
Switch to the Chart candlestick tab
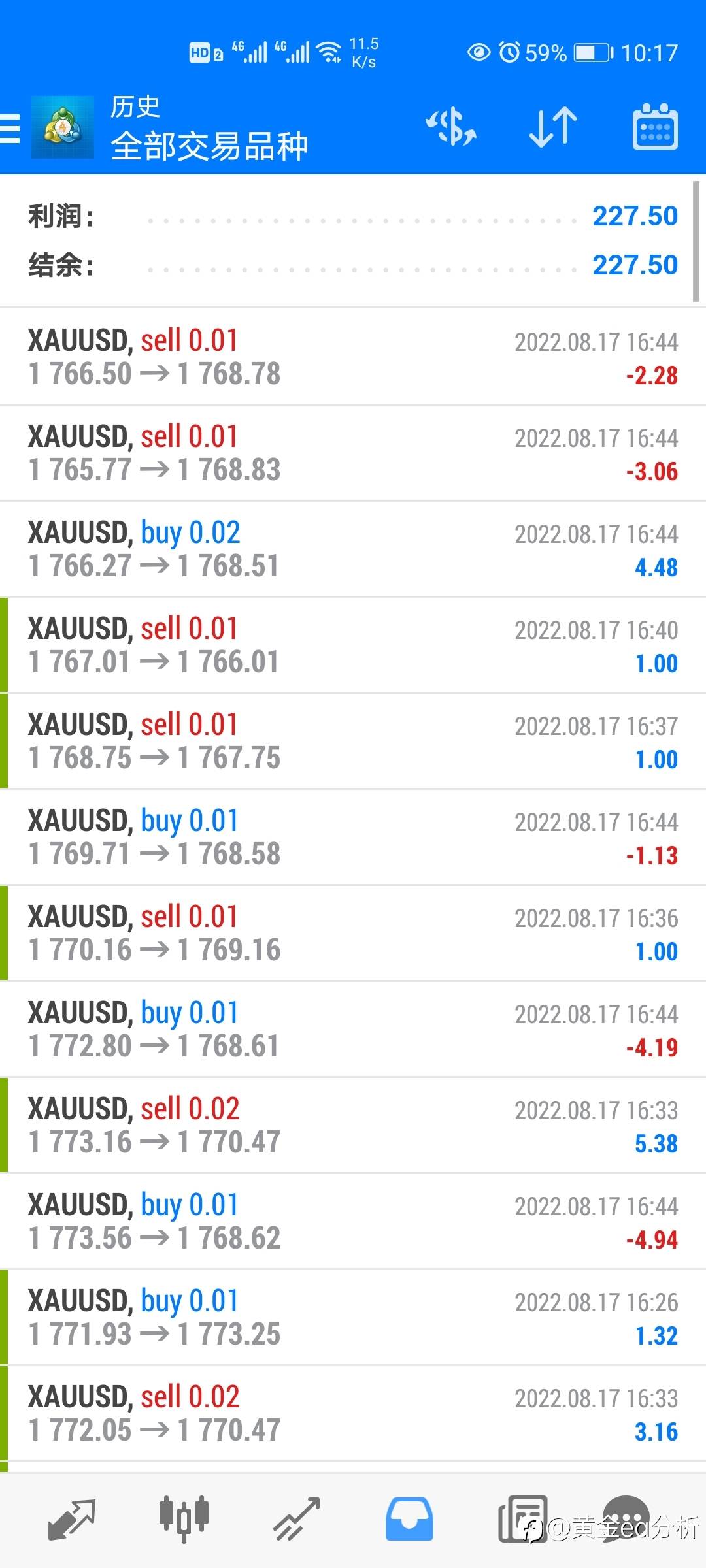[x=184, y=1520]
